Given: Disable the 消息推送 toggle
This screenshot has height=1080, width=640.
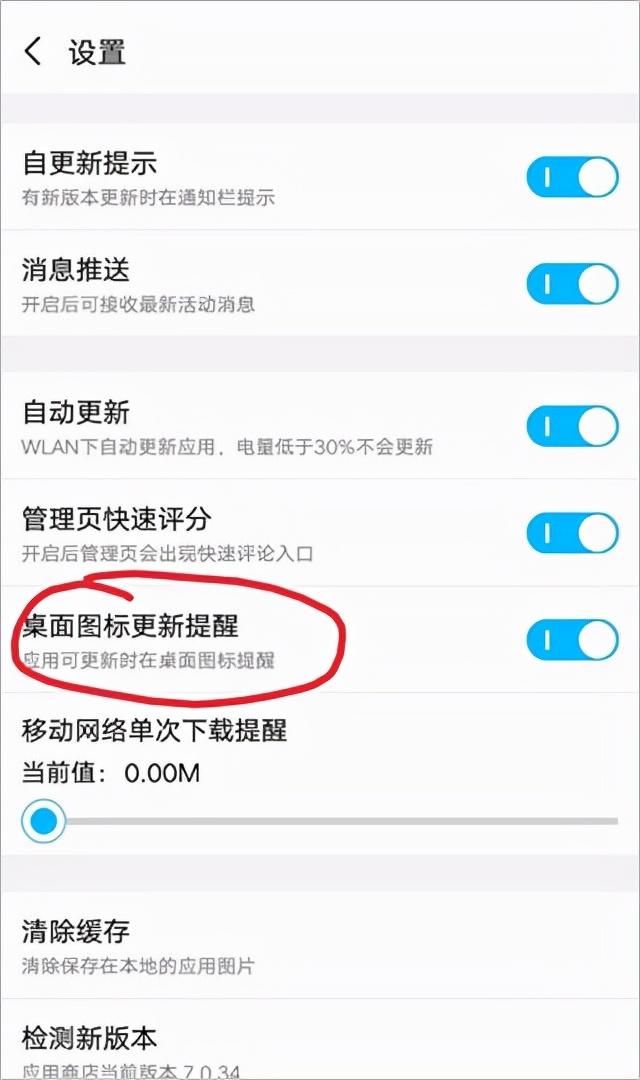Looking at the screenshot, I should 572,284.
